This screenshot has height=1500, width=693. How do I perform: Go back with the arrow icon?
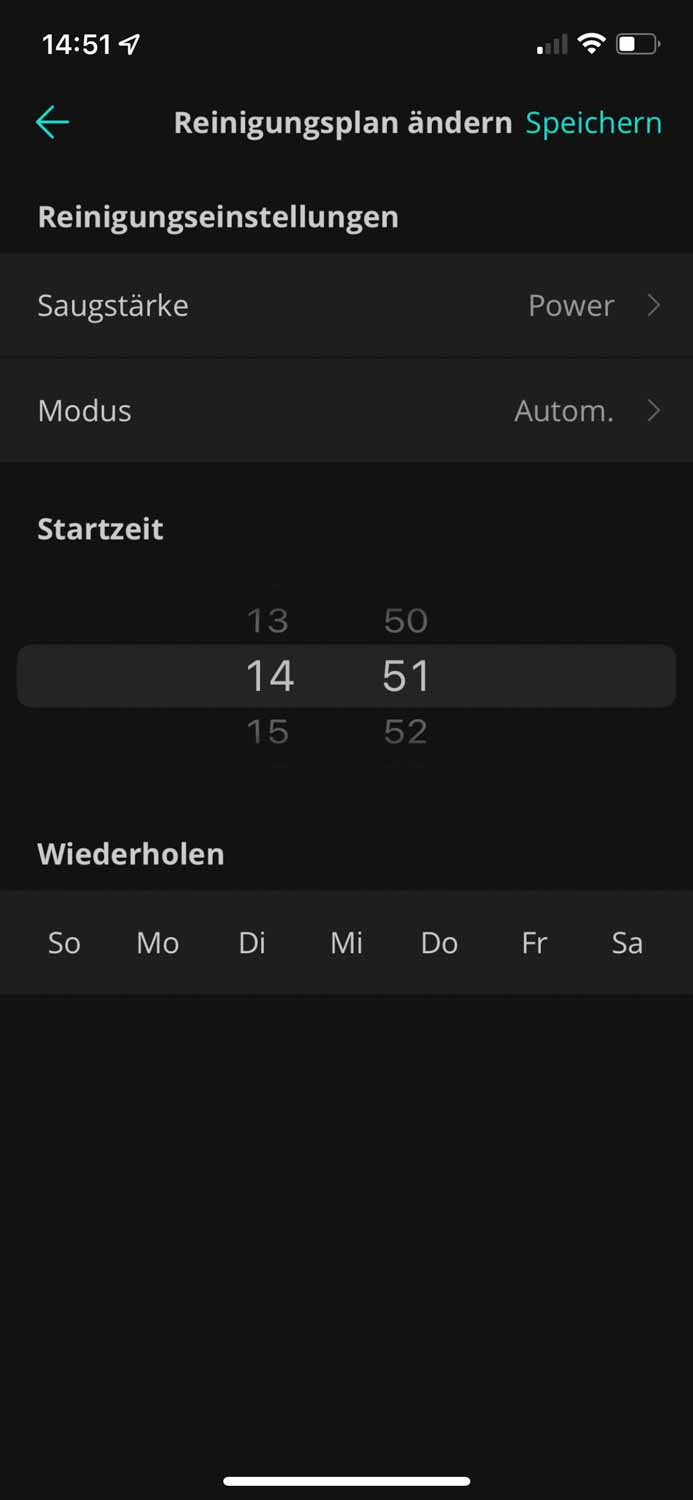click(x=52, y=123)
